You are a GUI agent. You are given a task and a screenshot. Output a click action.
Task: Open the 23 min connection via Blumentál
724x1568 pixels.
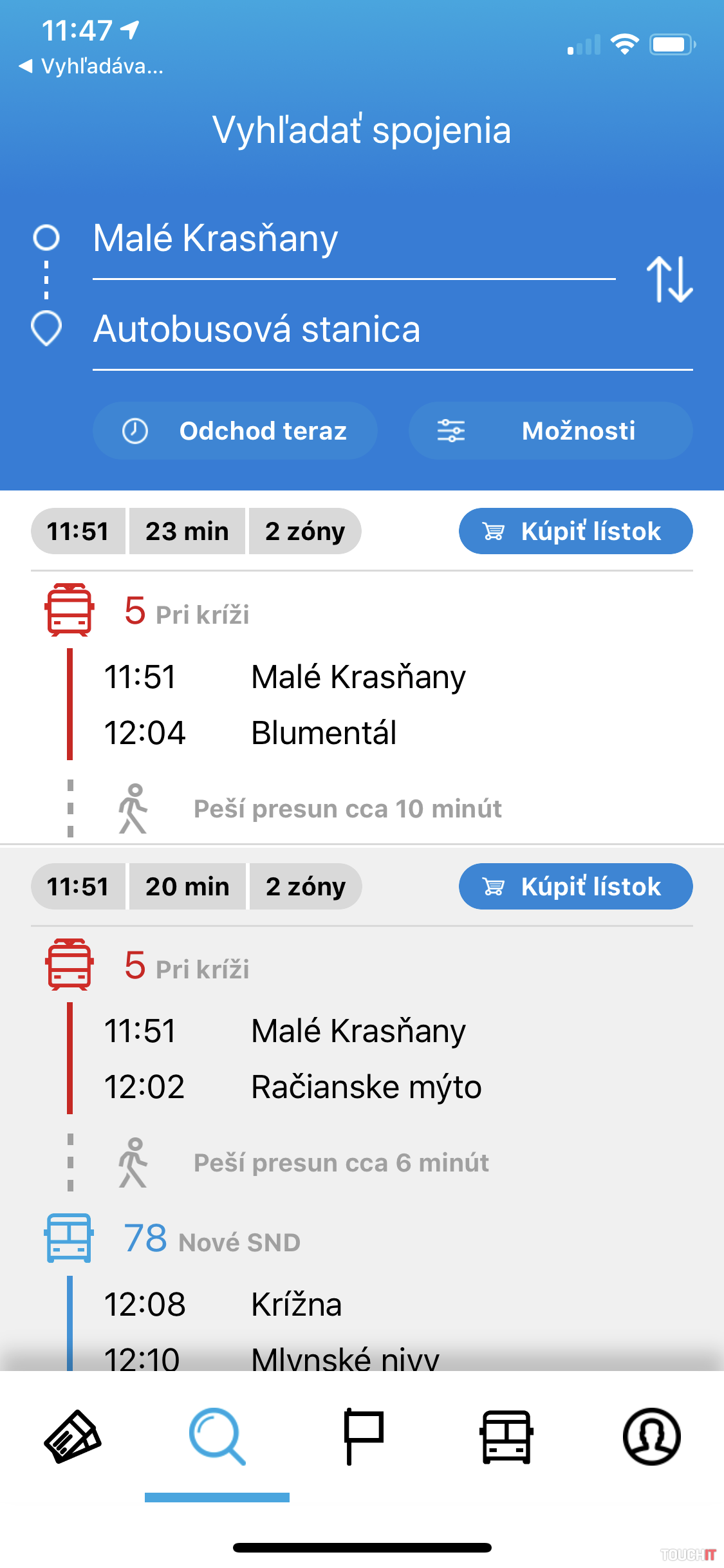[x=360, y=705]
